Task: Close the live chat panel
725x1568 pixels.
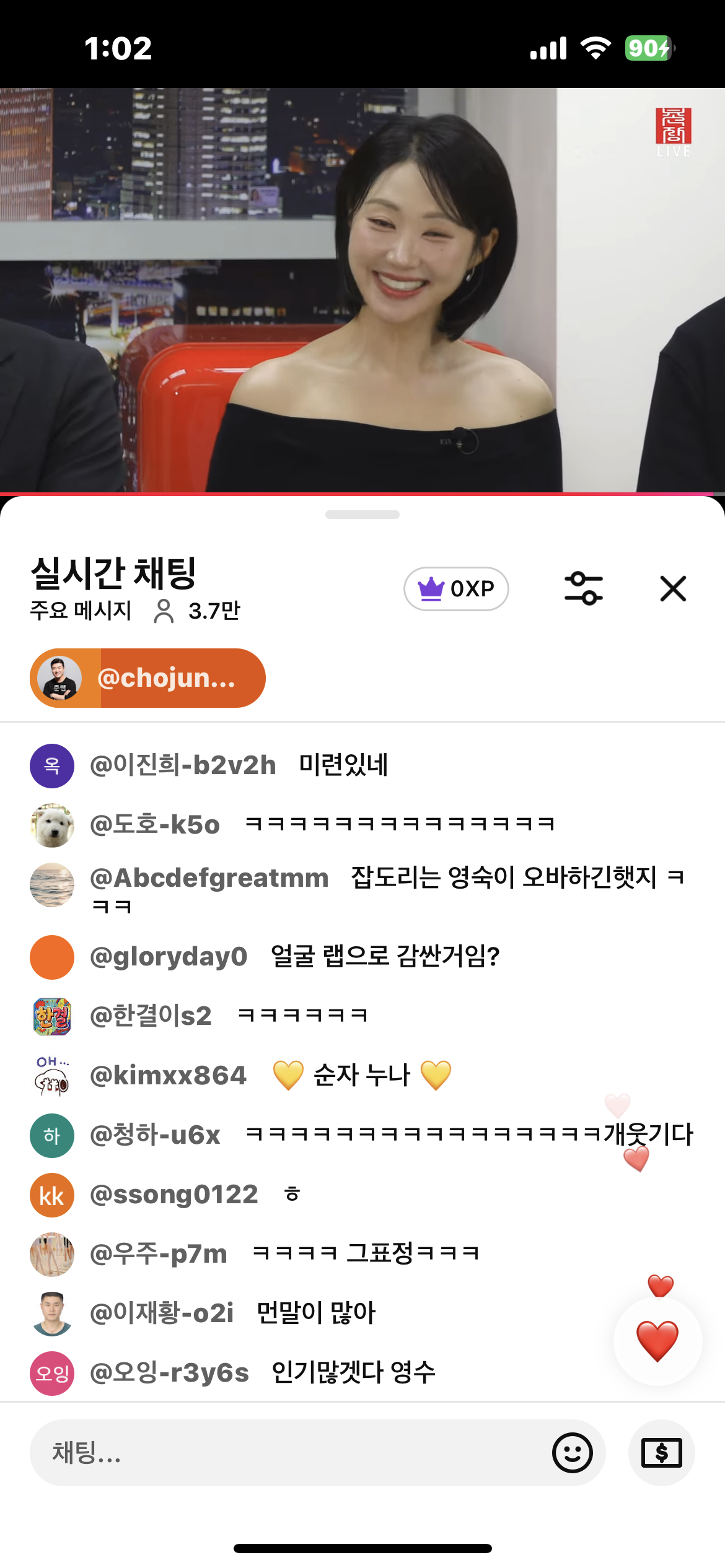Action: pyautogui.click(x=673, y=588)
